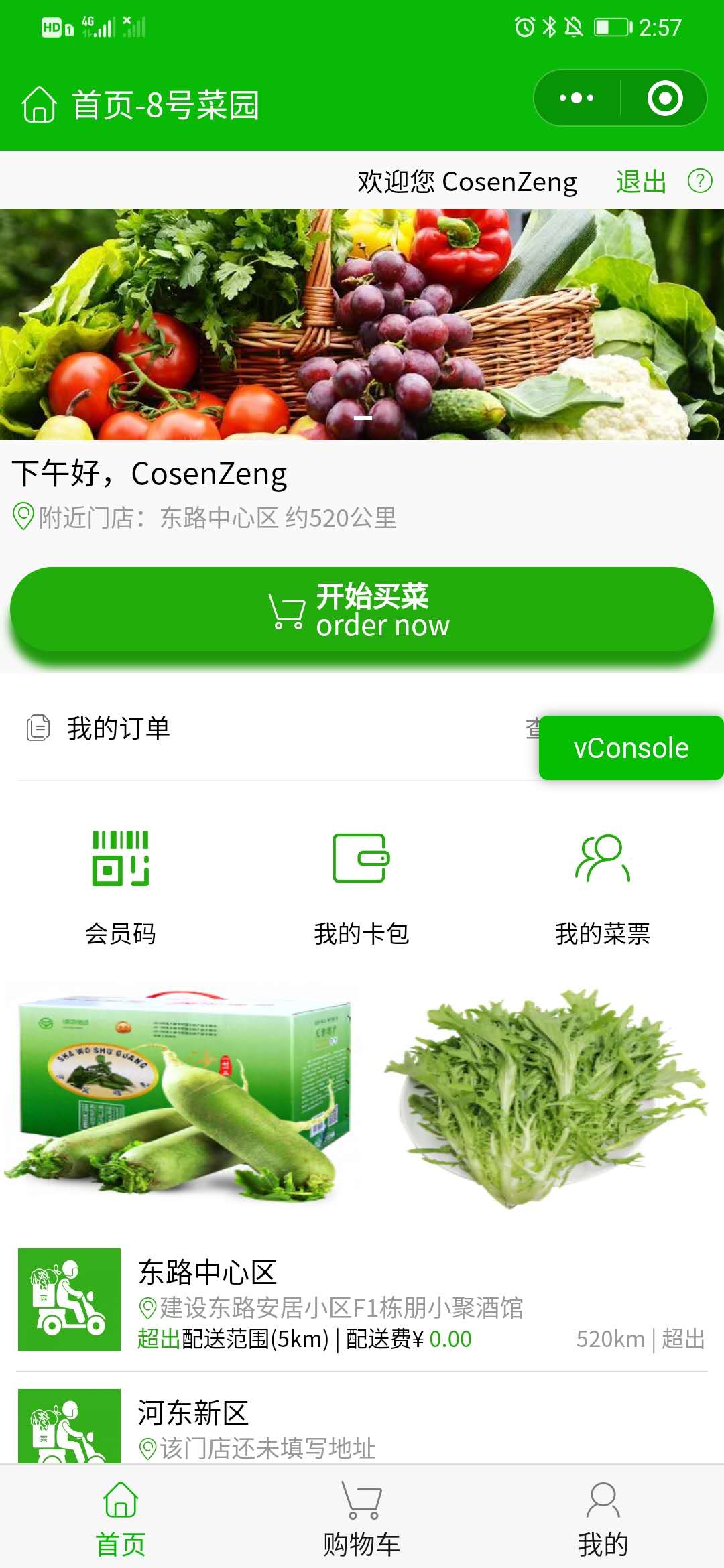The image size is (724, 1568).
Task: Tap the home icon in the title bar
Action: pyautogui.click(x=38, y=104)
